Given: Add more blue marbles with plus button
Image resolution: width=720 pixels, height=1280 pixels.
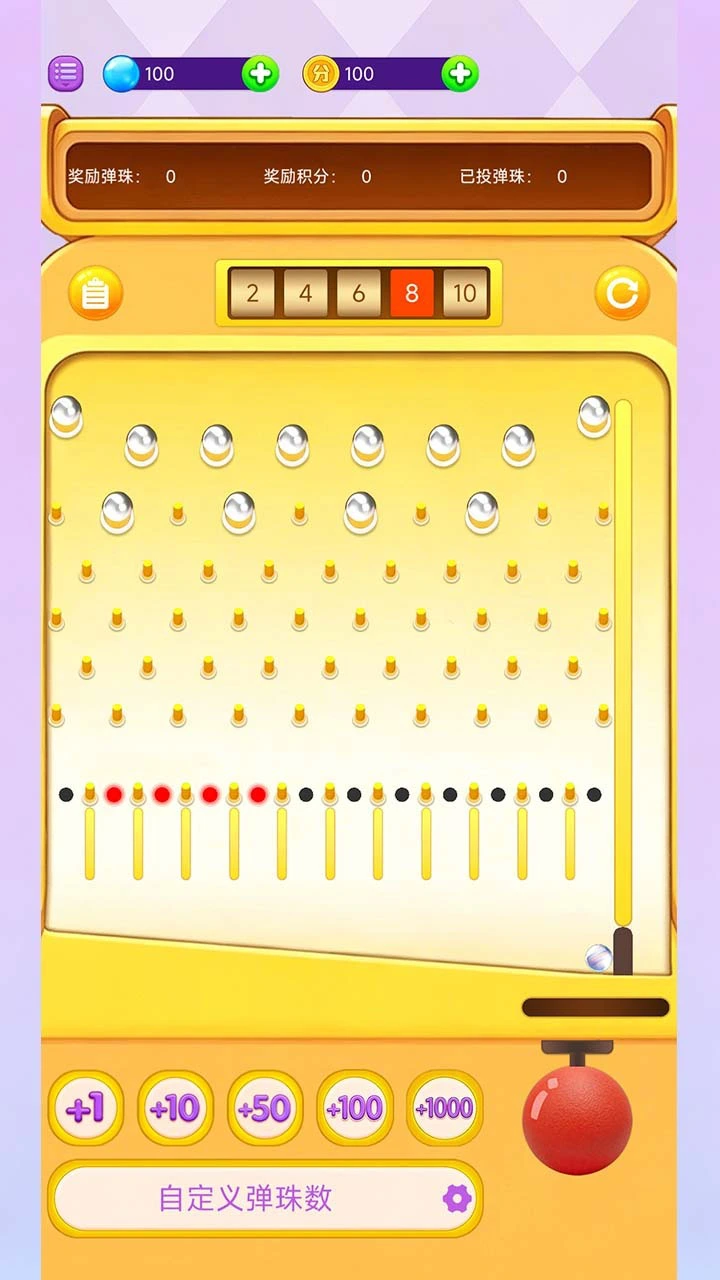Looking at the screenshot, I should pyautogui.click(x=260, y=74).
